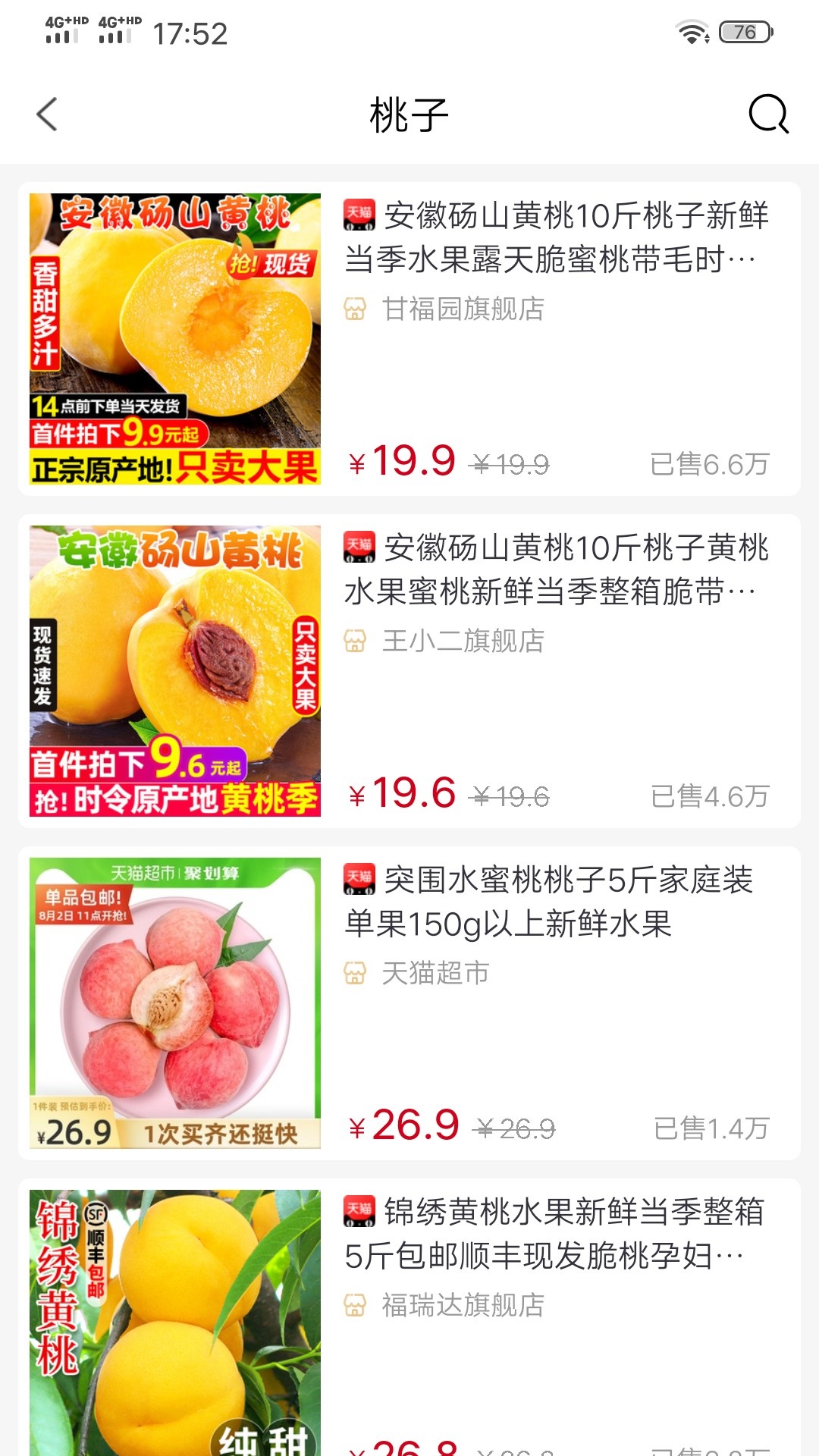Click the shop icon next to 王小二旗舰店
The height and width of the screenshot is (1456, 819).
[x=355, y=642]
